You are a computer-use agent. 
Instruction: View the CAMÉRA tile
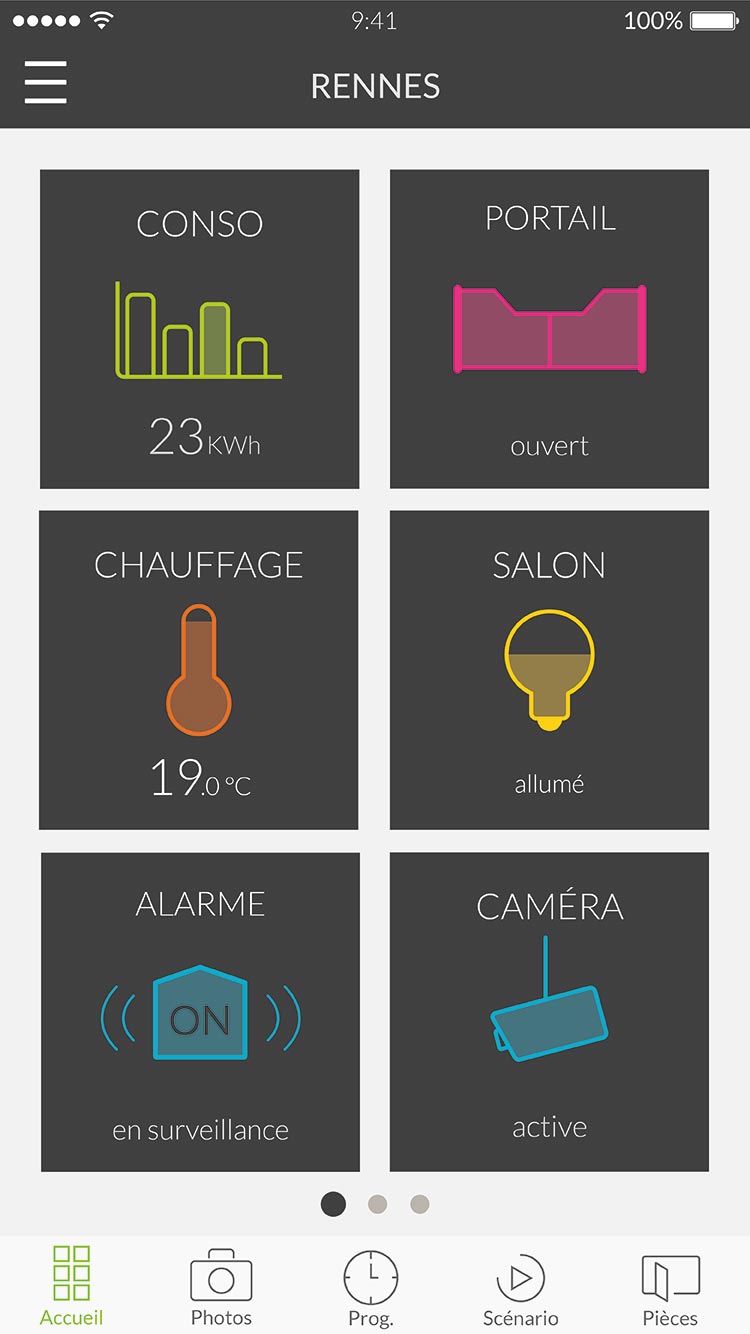pos(549,1011)
